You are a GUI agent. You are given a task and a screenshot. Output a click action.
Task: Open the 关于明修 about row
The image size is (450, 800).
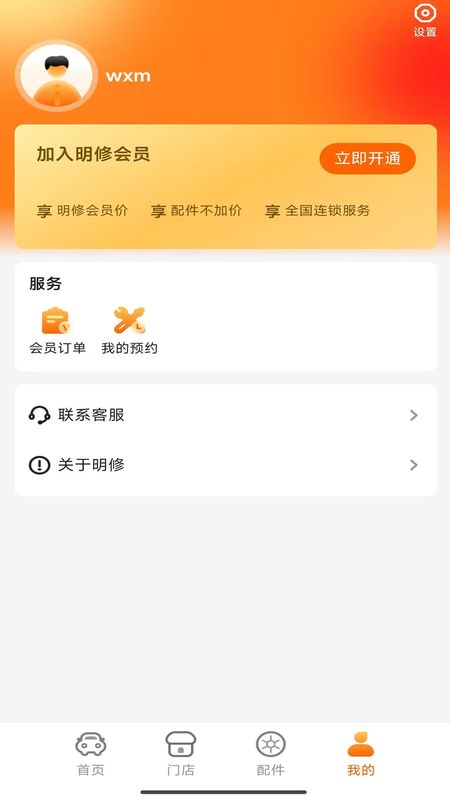click(x=225, y=465)
